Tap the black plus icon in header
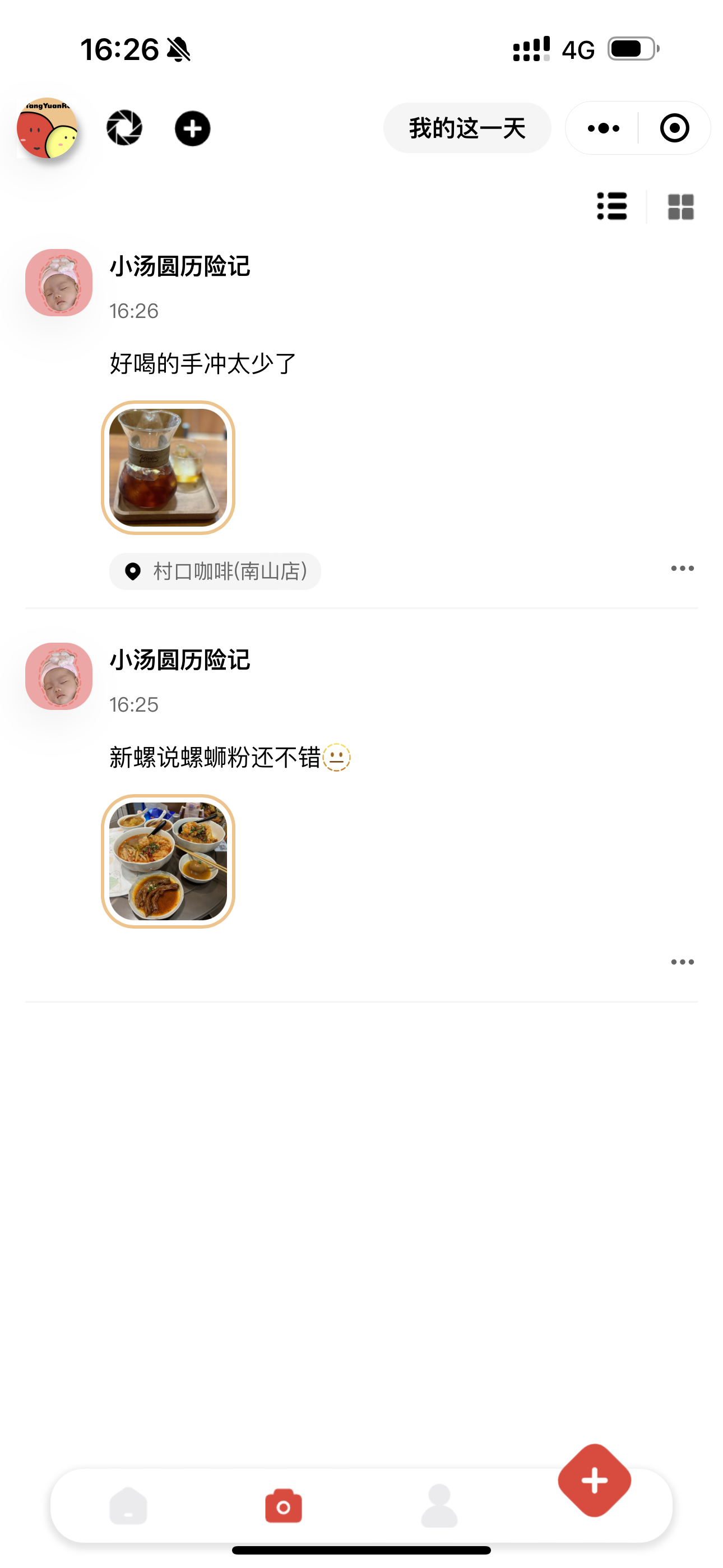The image size is (723, 1568). (x=192, y=128)
